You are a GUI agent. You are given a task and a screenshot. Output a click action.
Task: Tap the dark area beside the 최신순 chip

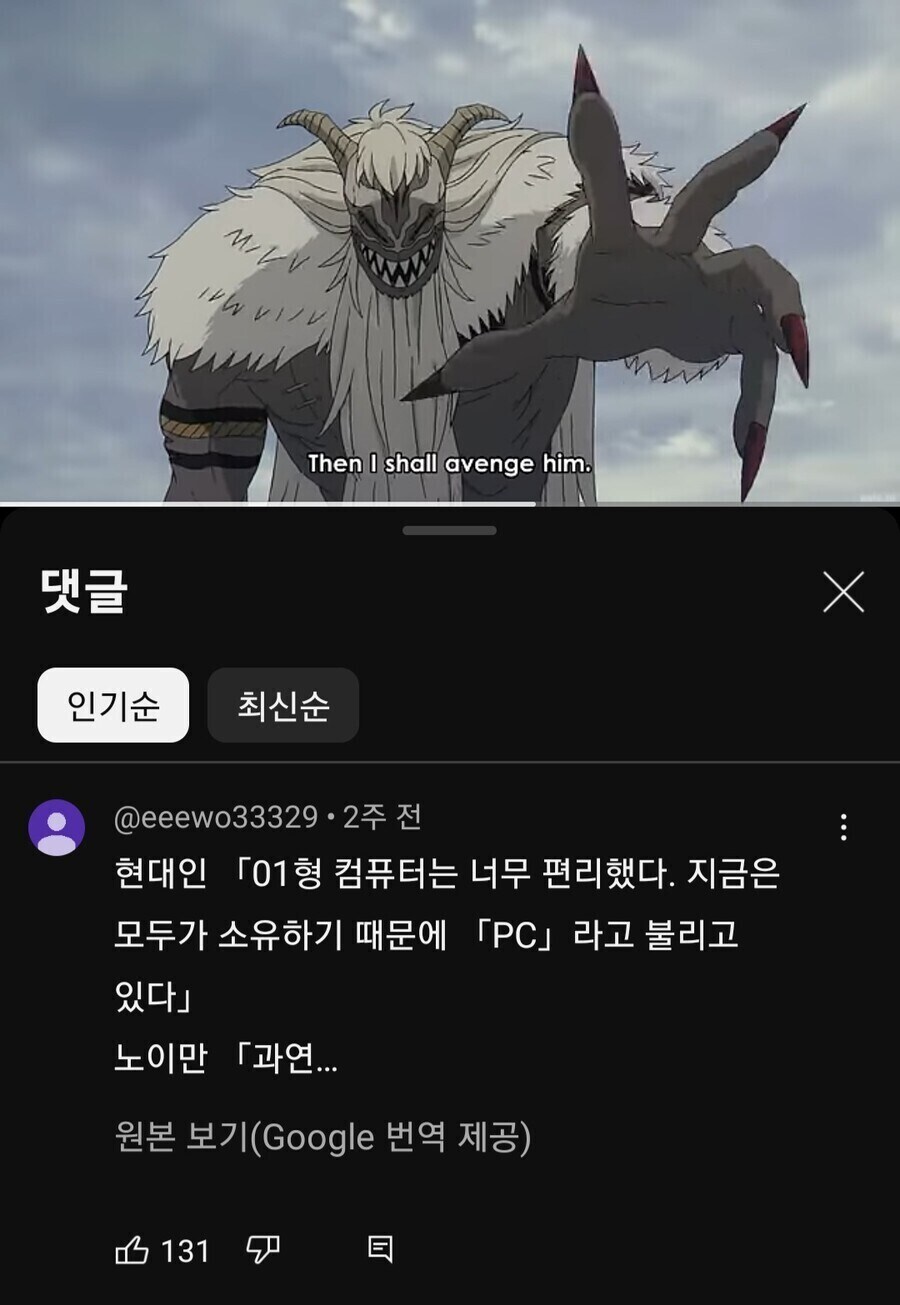pos(600,705)
